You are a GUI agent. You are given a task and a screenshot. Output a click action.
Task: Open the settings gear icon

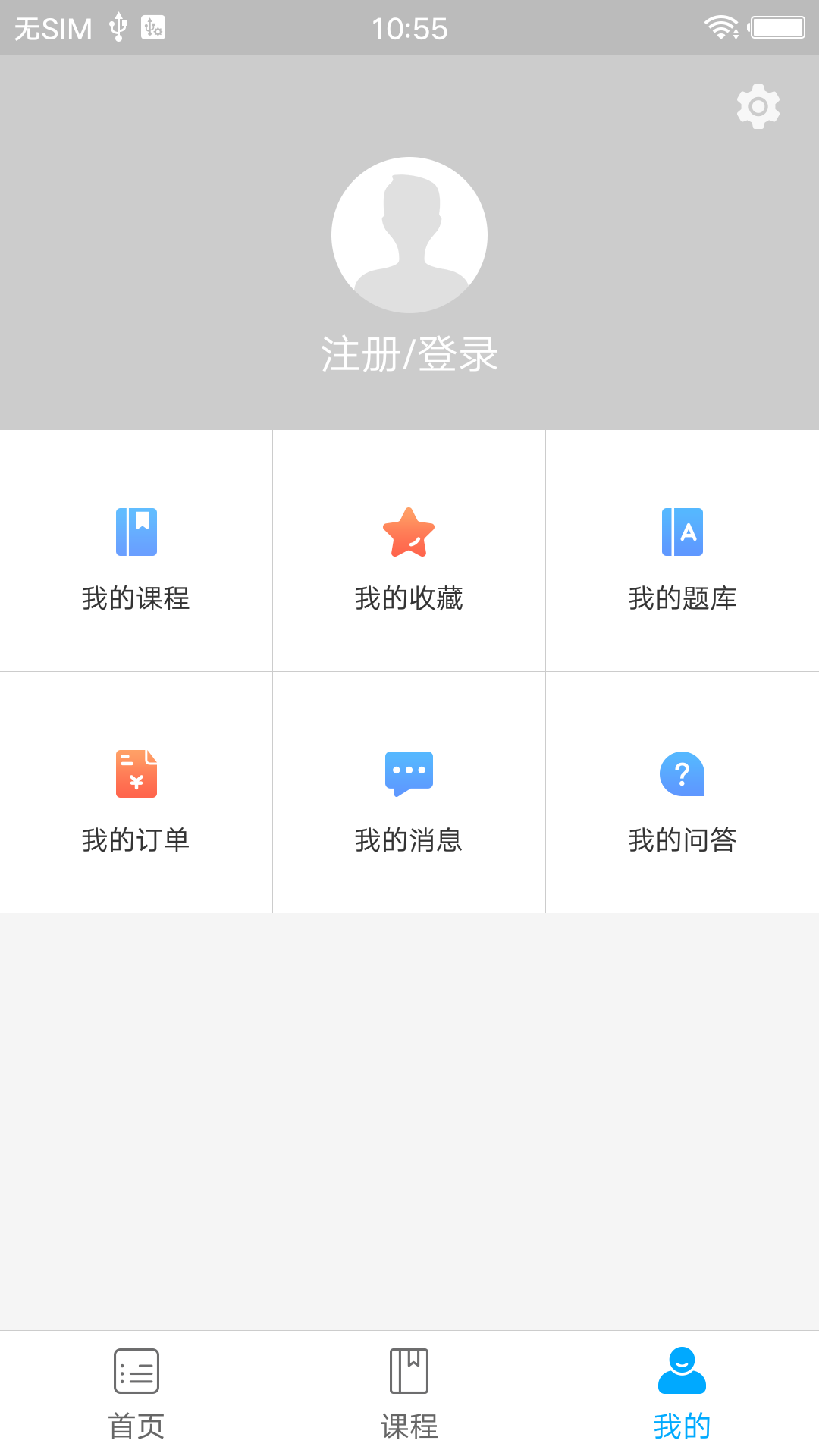pos(757,106)
